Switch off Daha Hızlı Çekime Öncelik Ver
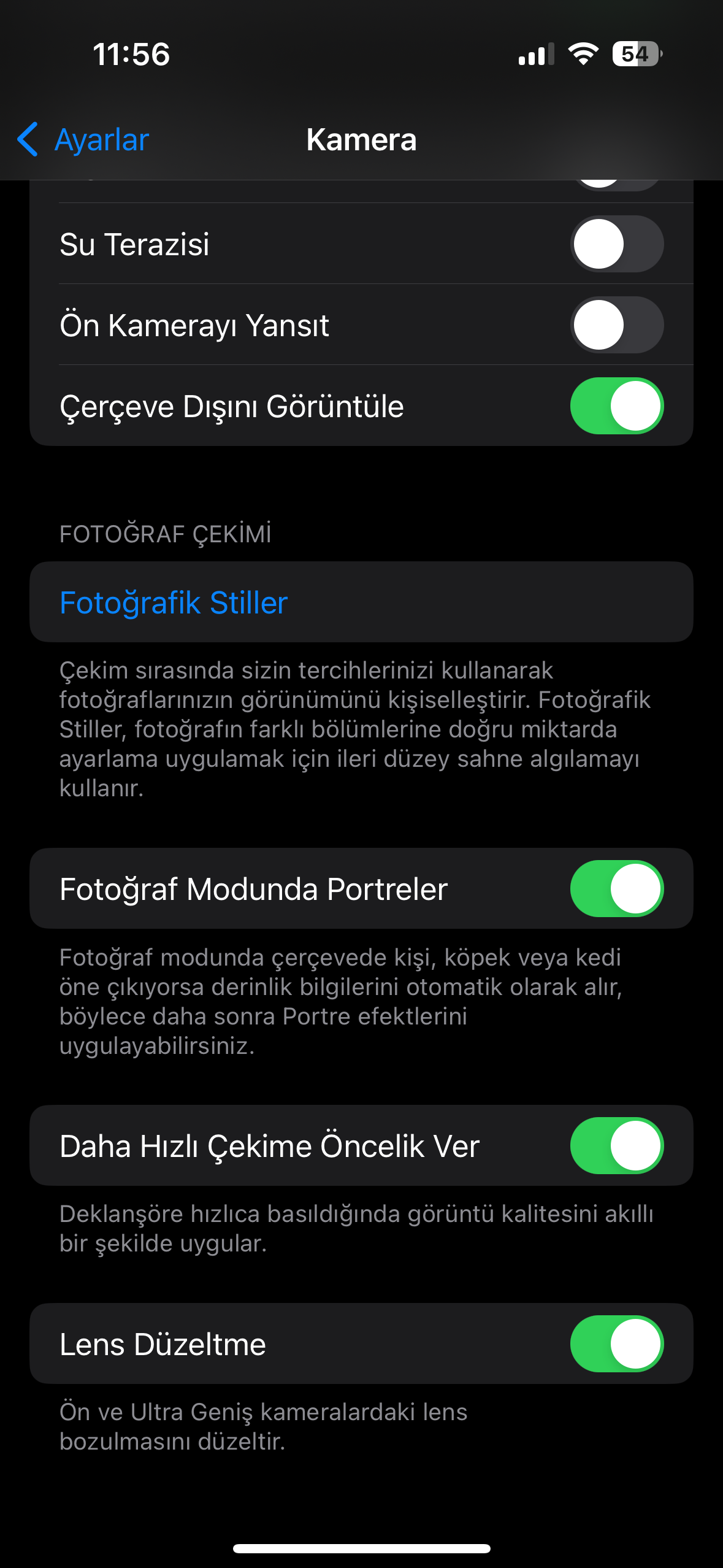The image size is (723, 1568). 617,1145
